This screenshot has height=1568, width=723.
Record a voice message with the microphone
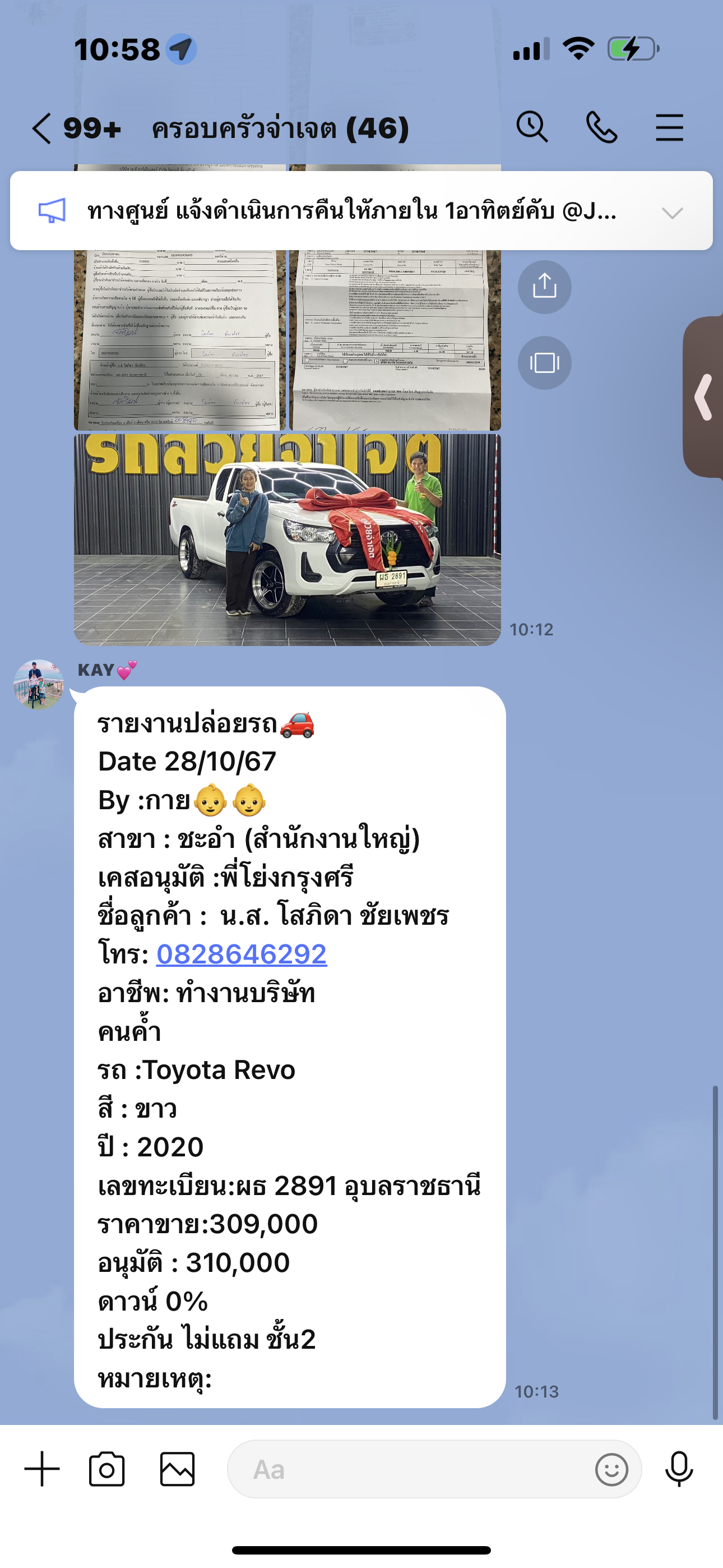coord(679,1469)
